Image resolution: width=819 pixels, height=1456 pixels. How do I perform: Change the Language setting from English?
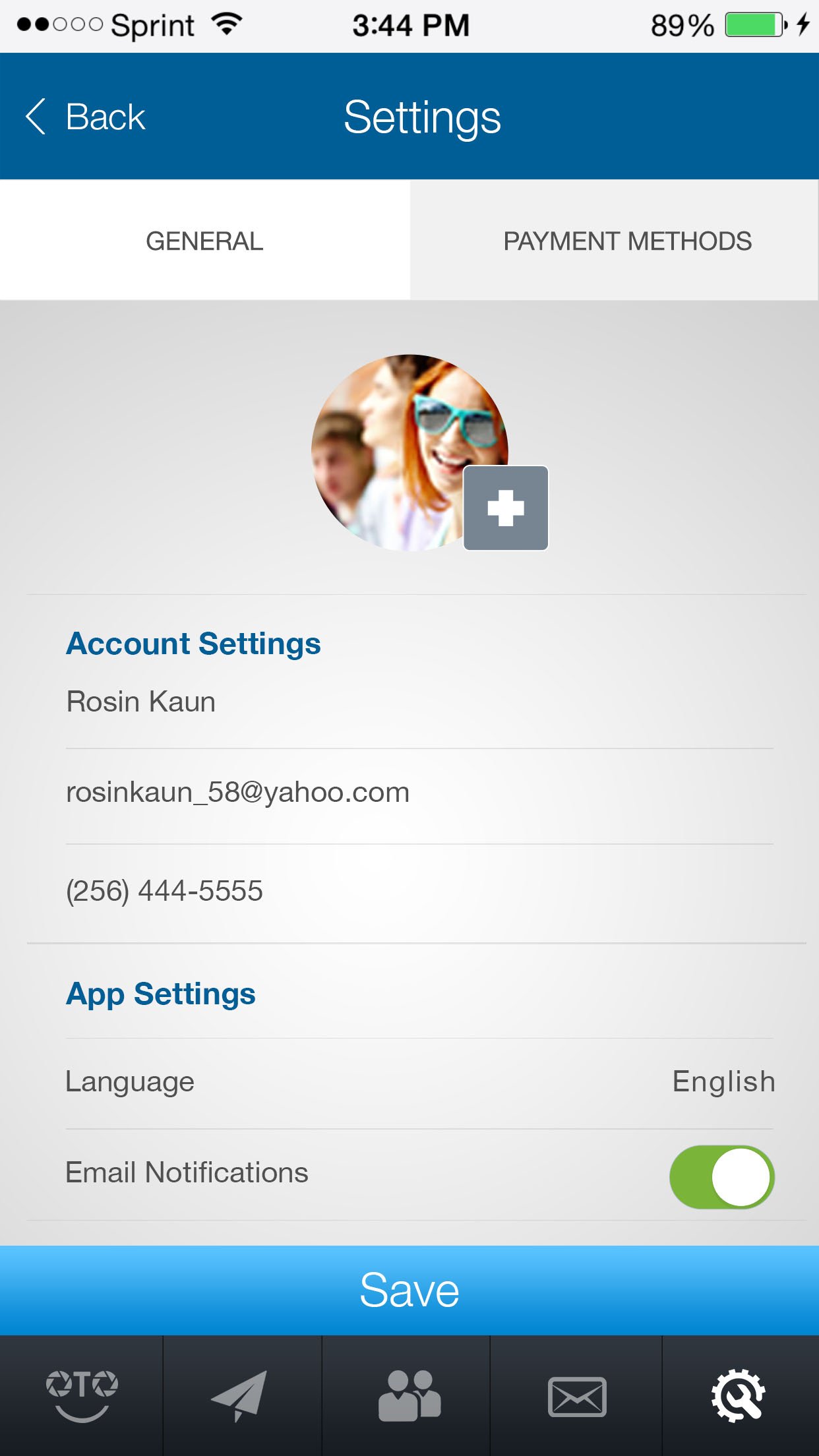click(x=419, y=1082)
